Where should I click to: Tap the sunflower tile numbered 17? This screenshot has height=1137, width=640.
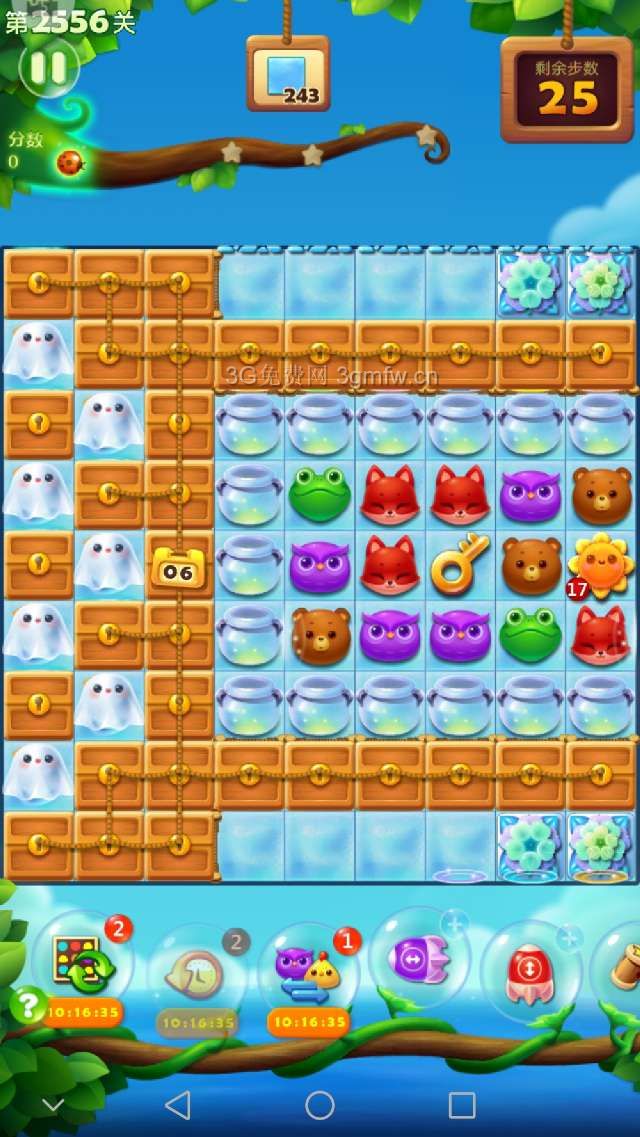[x=600, y=565]
